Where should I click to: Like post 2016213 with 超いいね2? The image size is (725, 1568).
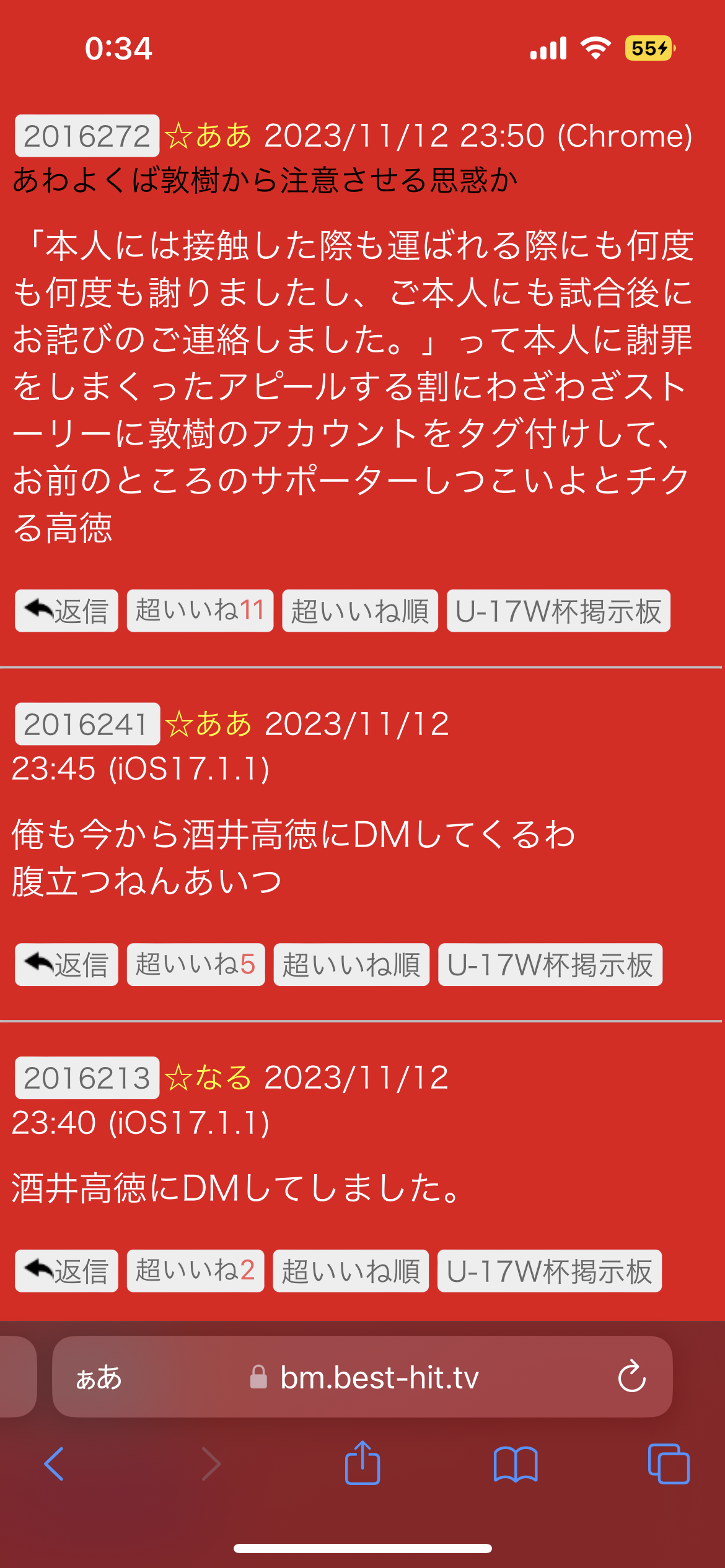pyautogui.click(x=195, y=1271)
